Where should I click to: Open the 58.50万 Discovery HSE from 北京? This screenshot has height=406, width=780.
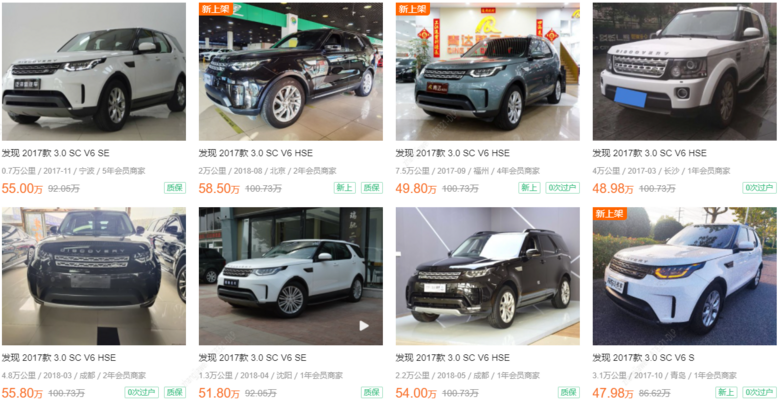[290, 72]
